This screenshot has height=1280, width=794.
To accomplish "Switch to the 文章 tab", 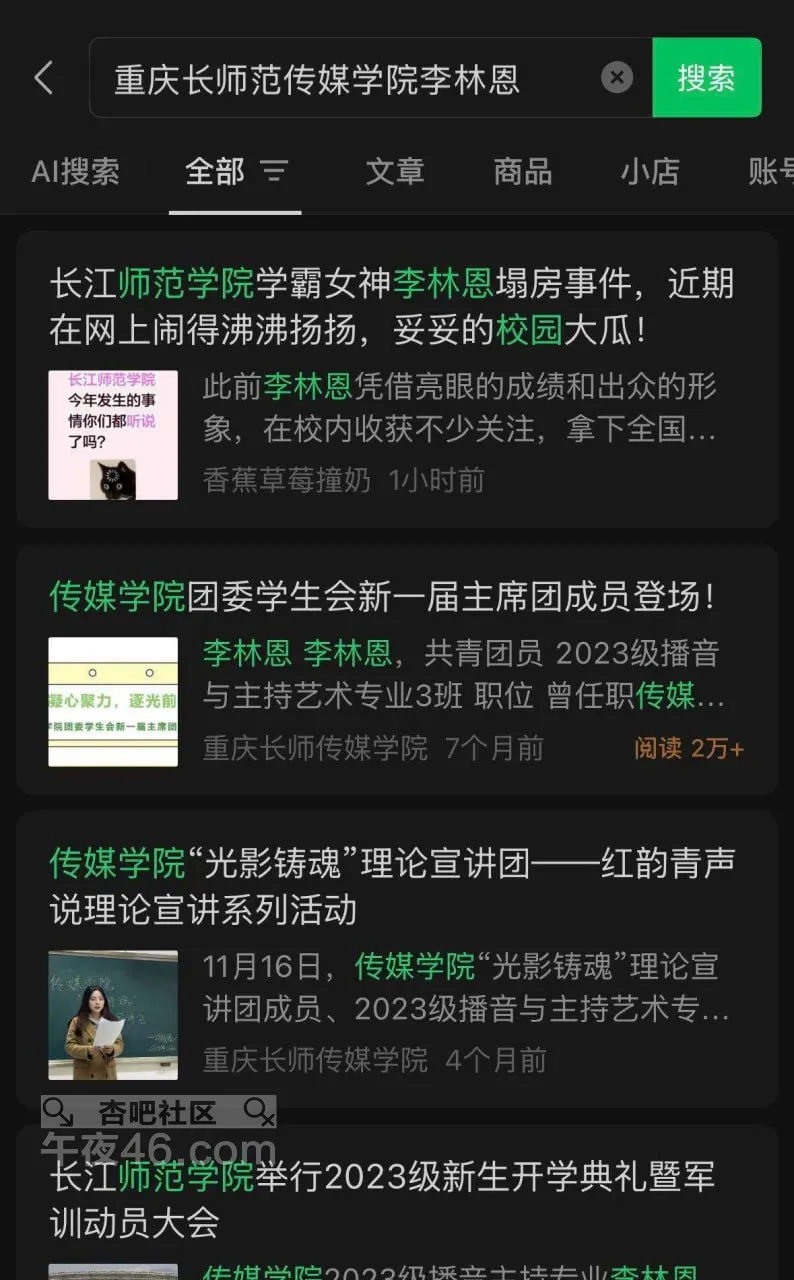I will pyautogui.click(x=395, y=172).
